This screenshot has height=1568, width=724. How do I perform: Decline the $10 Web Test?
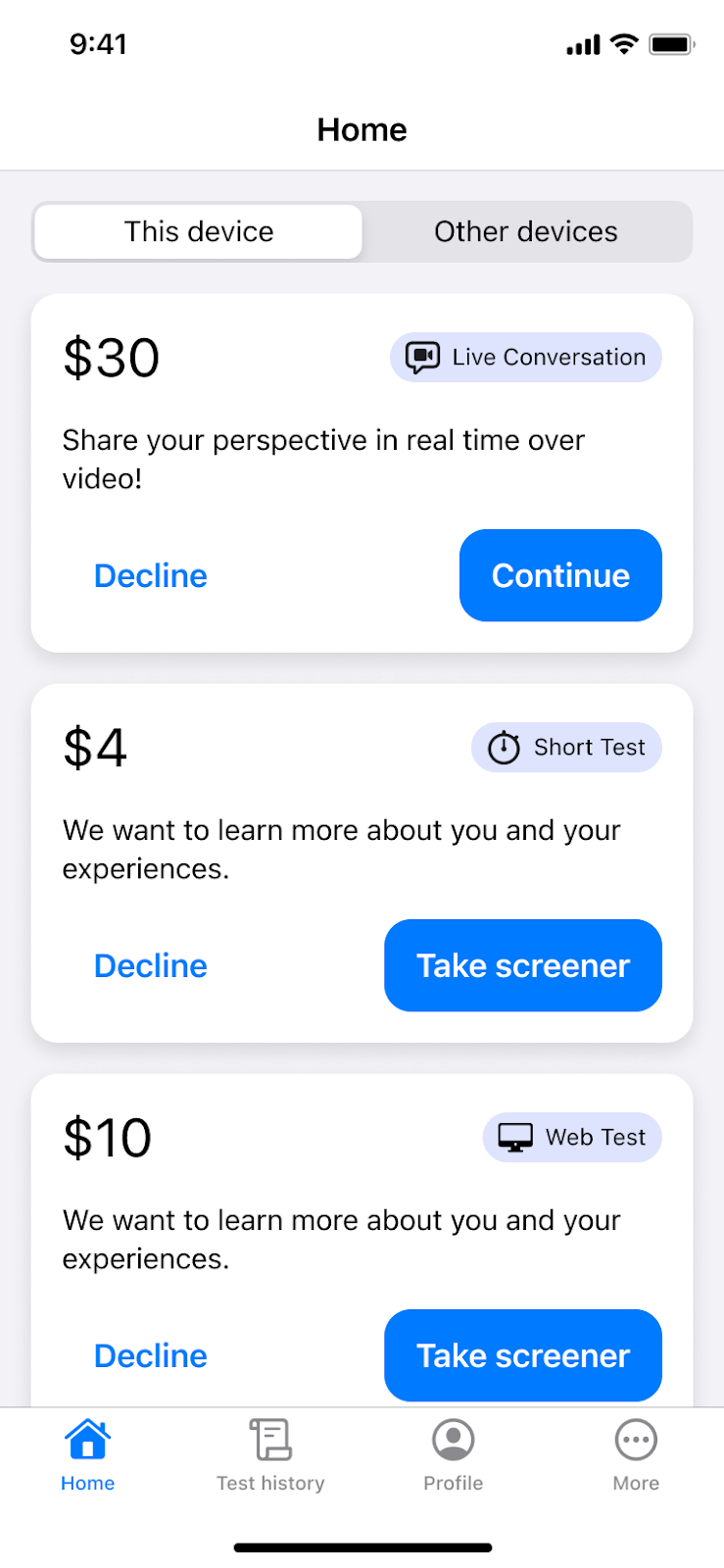(x=151, y=1355)
